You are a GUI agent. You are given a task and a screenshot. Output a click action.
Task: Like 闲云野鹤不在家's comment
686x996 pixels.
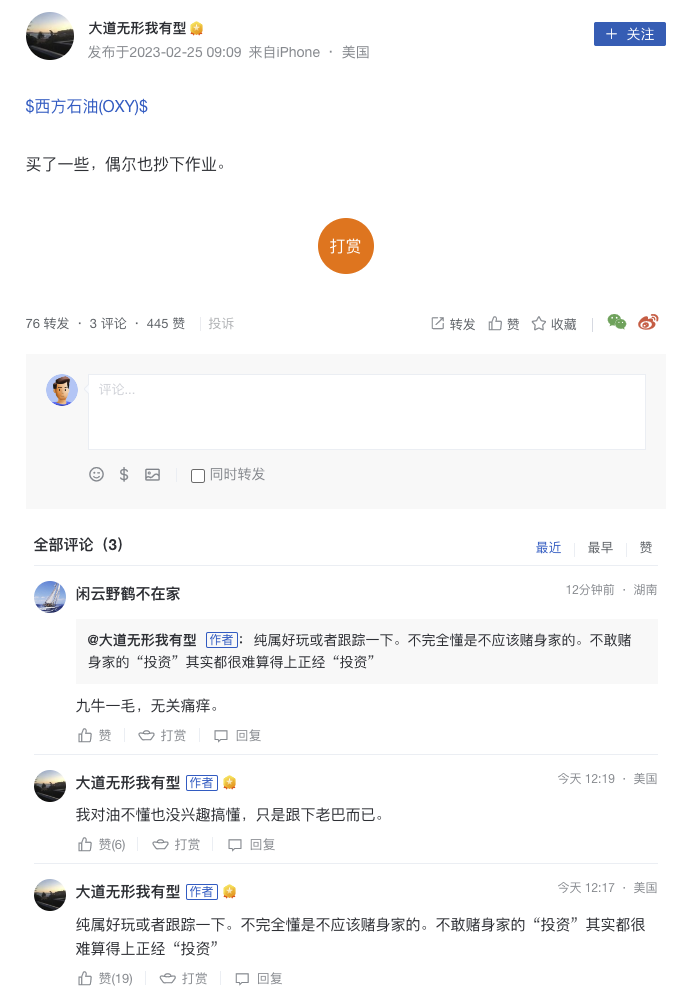(95, 735)
